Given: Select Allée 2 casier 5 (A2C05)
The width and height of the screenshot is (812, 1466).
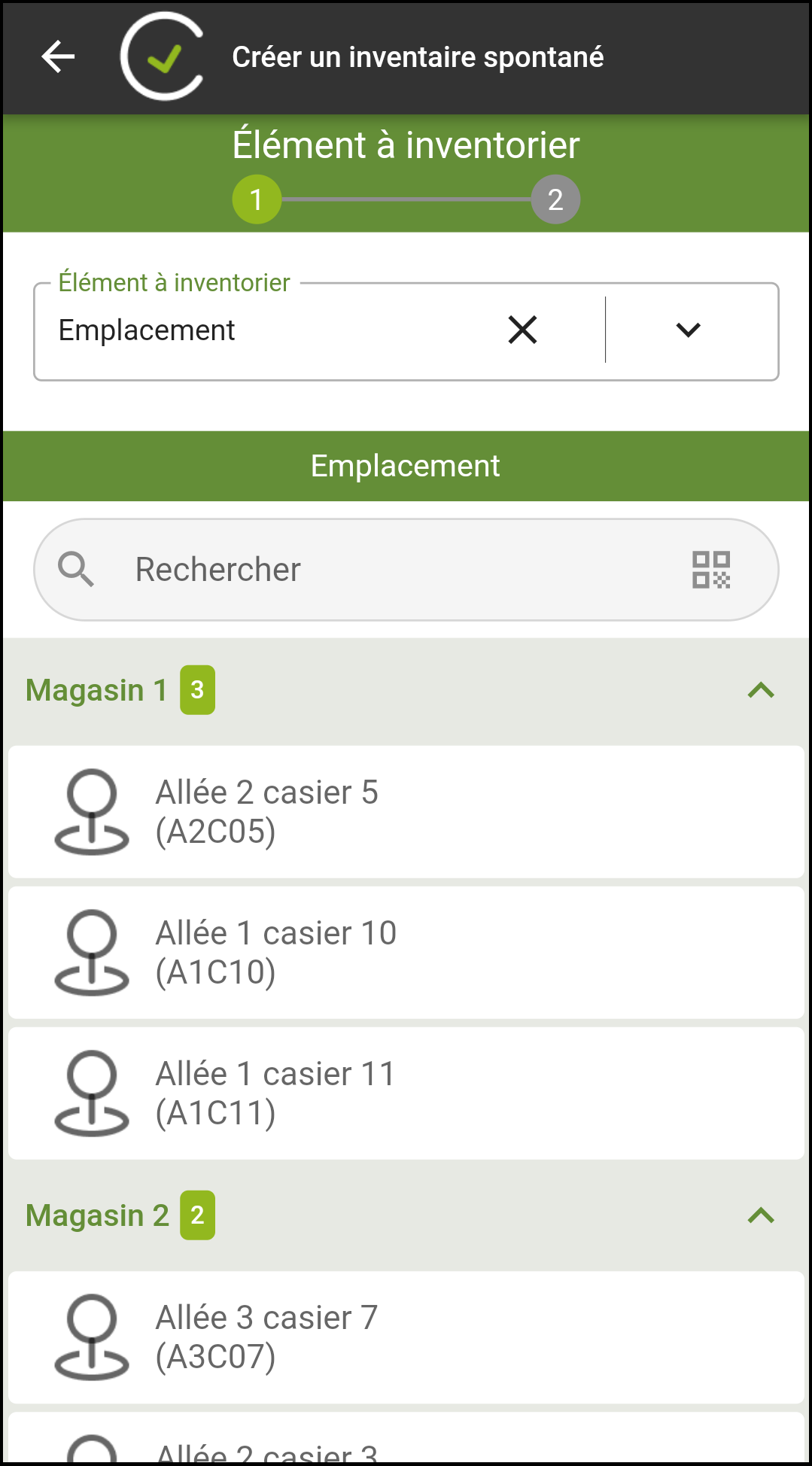Looking at the screenshot, I should click(x=406, y=812).
